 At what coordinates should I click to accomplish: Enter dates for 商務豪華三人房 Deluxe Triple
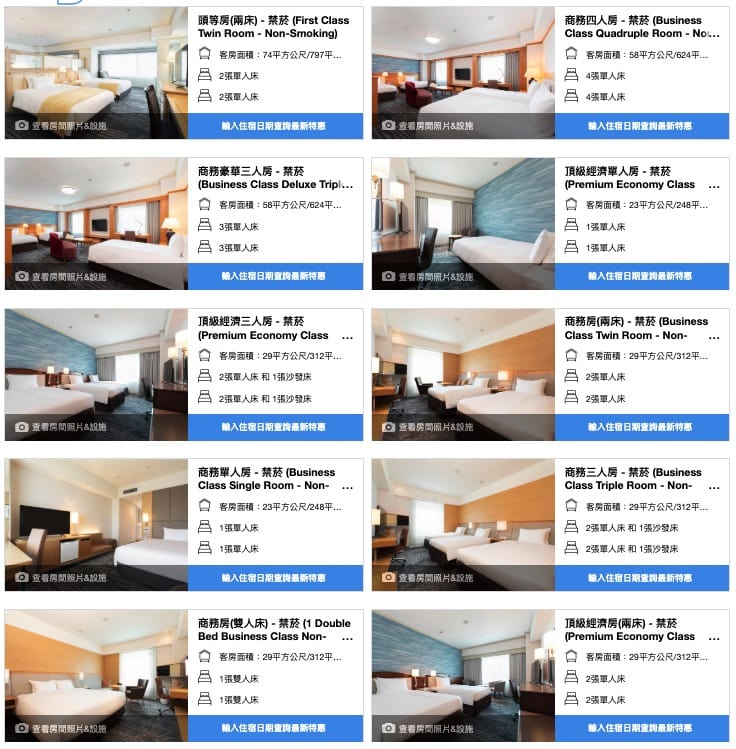[x=274, y=276]
